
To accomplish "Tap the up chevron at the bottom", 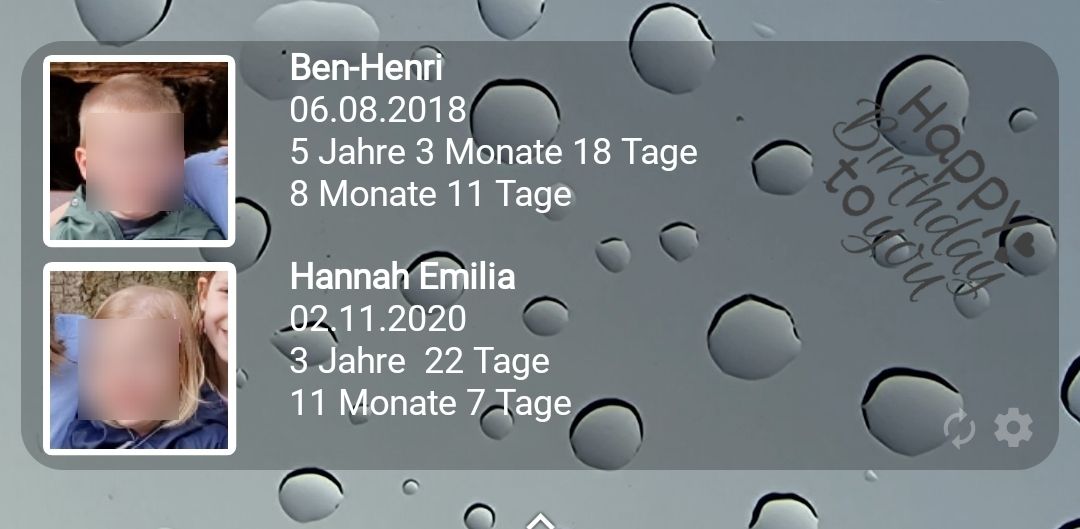I will coord(540,520).
